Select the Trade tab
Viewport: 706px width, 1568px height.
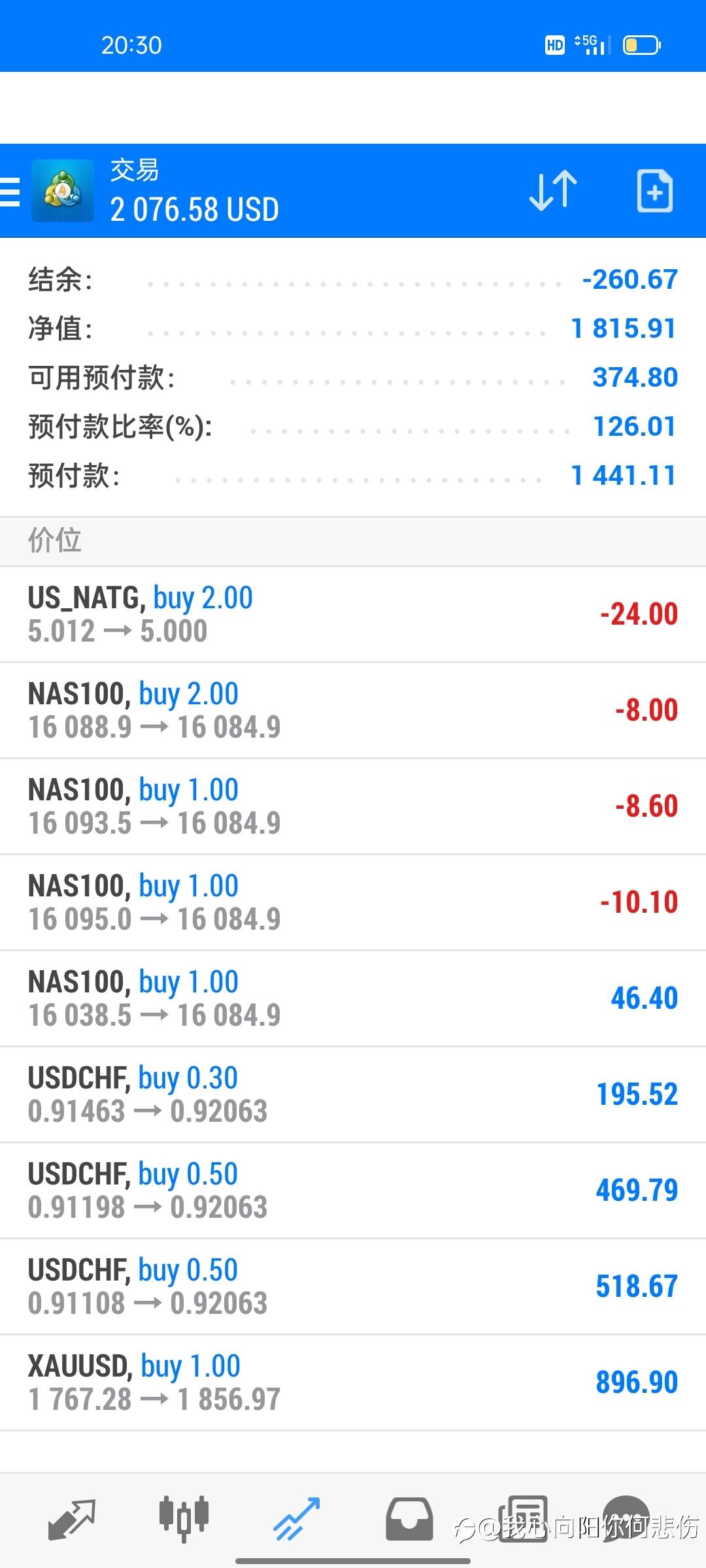tap(297, 1518)
